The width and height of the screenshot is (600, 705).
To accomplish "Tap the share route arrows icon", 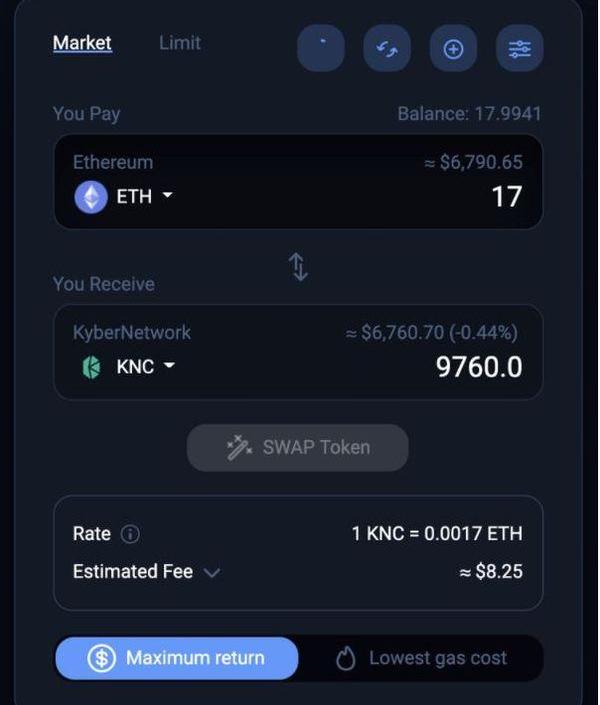I will pyautogui.click(x=387, y=48).
